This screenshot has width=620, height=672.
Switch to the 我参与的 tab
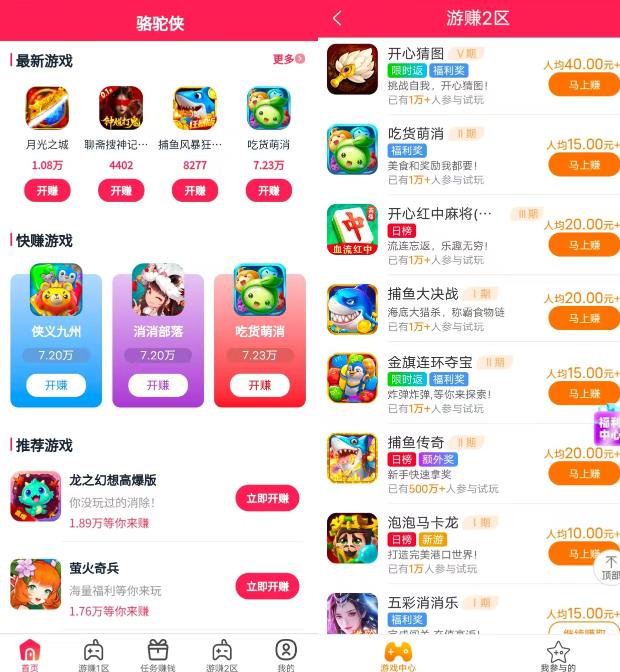pyautogui.click(x=558, y=655)
